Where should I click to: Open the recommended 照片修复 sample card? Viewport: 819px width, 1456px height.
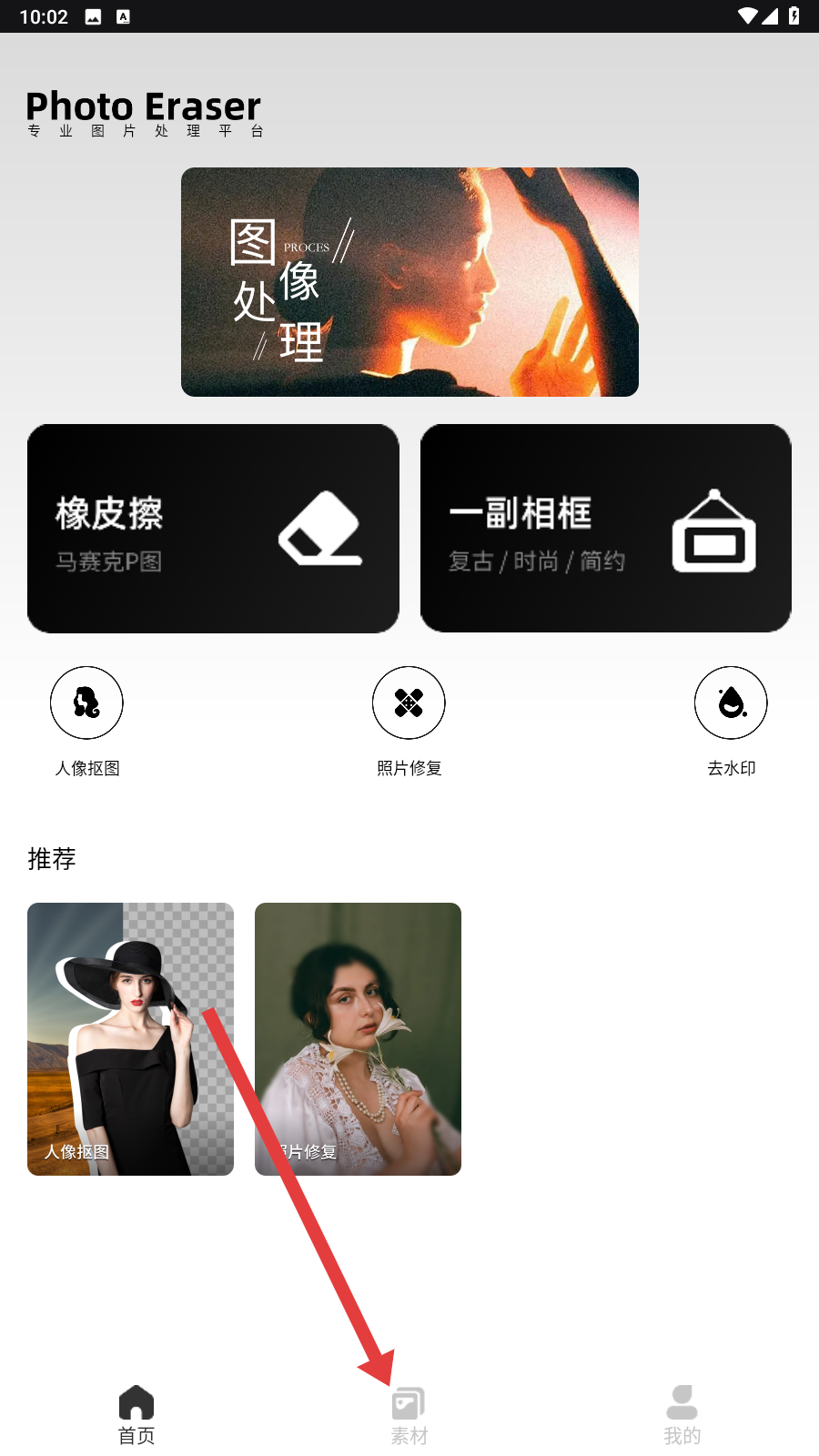point(358,1039)
